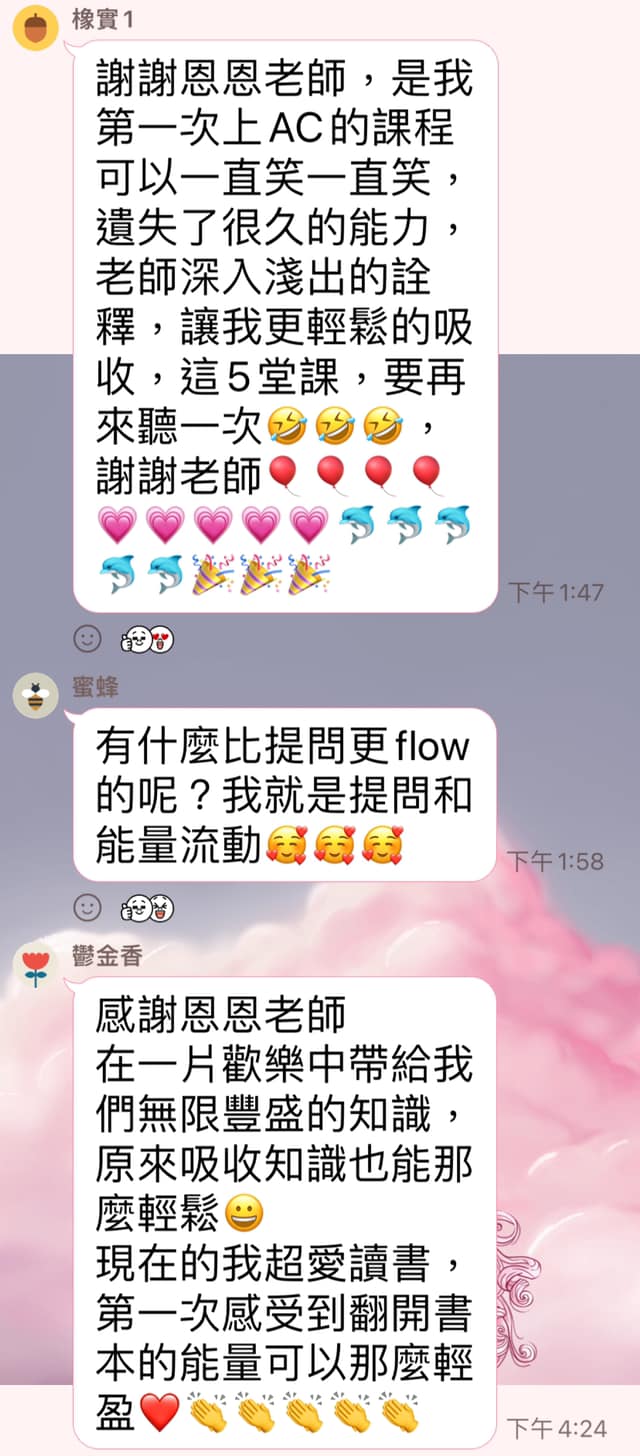
Task: Open 橡實1's profile avatar
Action: click(x=35, y=28)
